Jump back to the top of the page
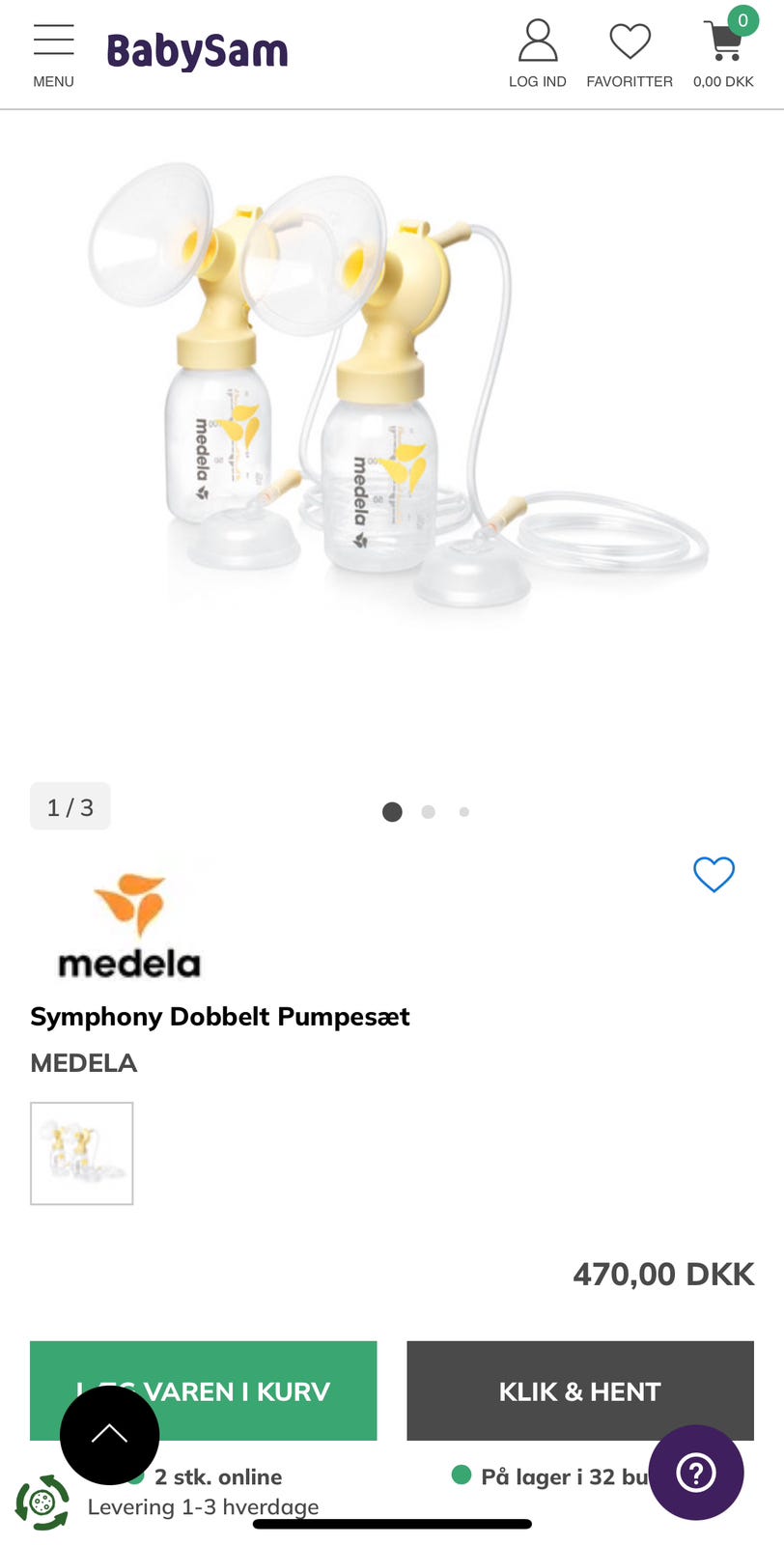Viewport: 784px width, 1545px height. pyautogui.click(x=109, y=1435)
